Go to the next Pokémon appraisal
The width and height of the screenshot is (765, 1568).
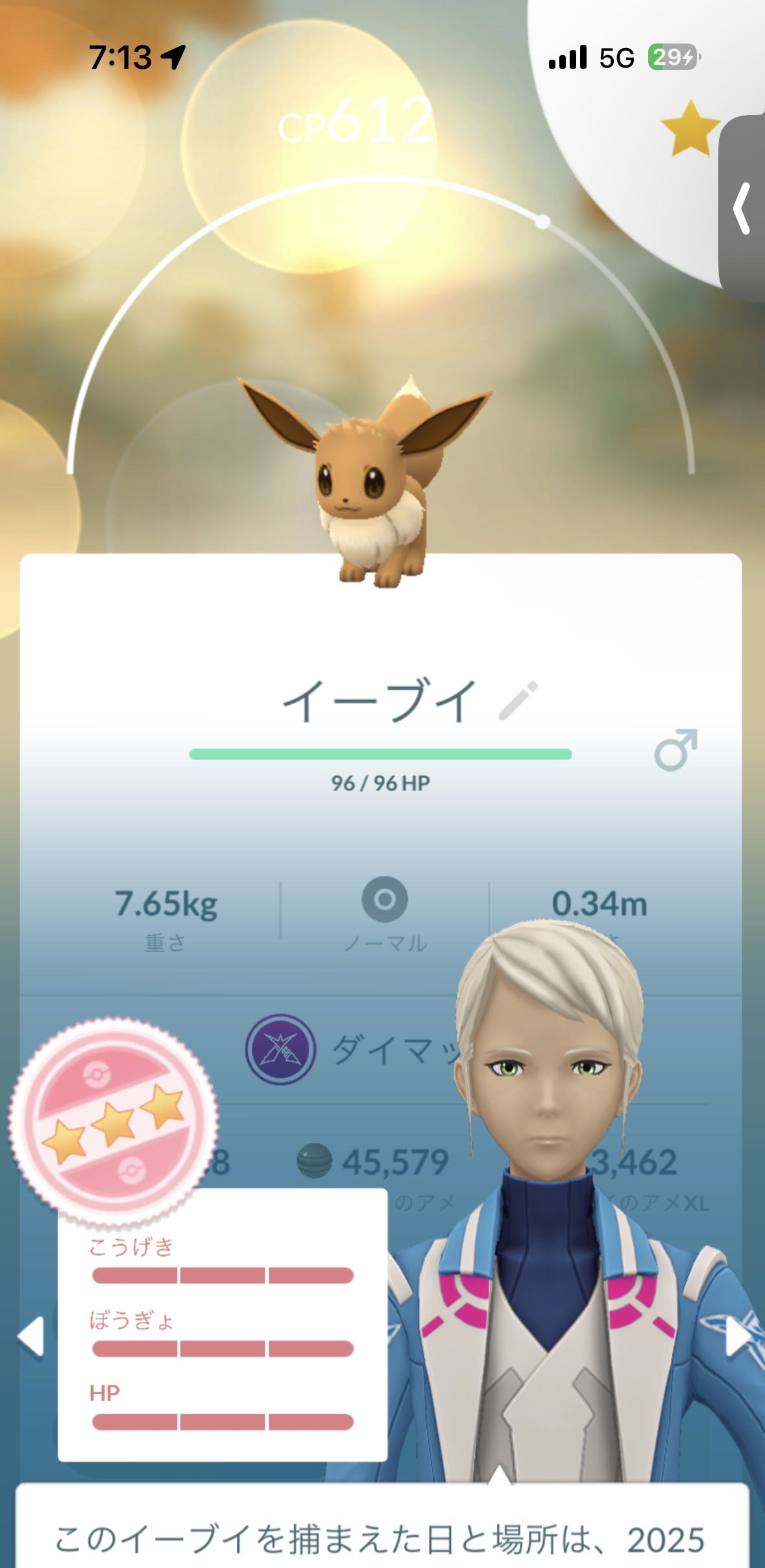[x=739, y=1336]
